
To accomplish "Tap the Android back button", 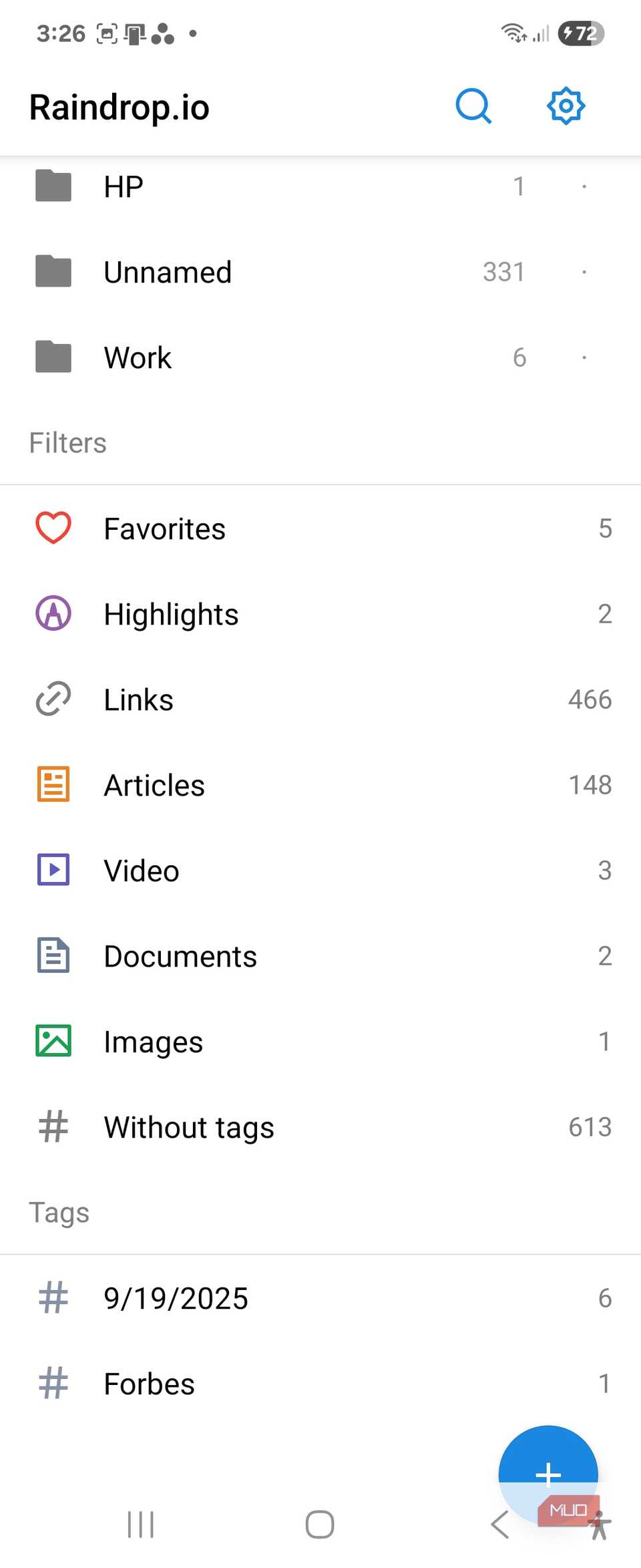I will tap(499, 1525).
